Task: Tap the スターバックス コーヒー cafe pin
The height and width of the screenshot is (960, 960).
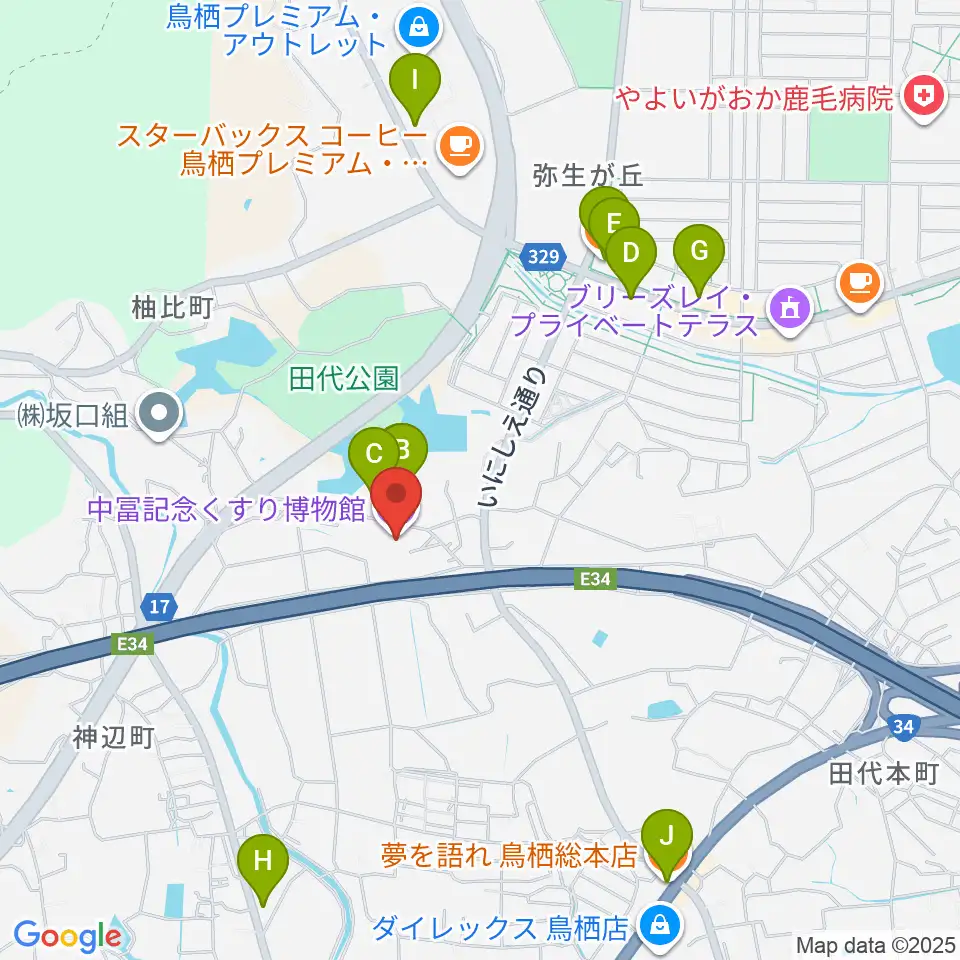Action: (x=460, y=149)
